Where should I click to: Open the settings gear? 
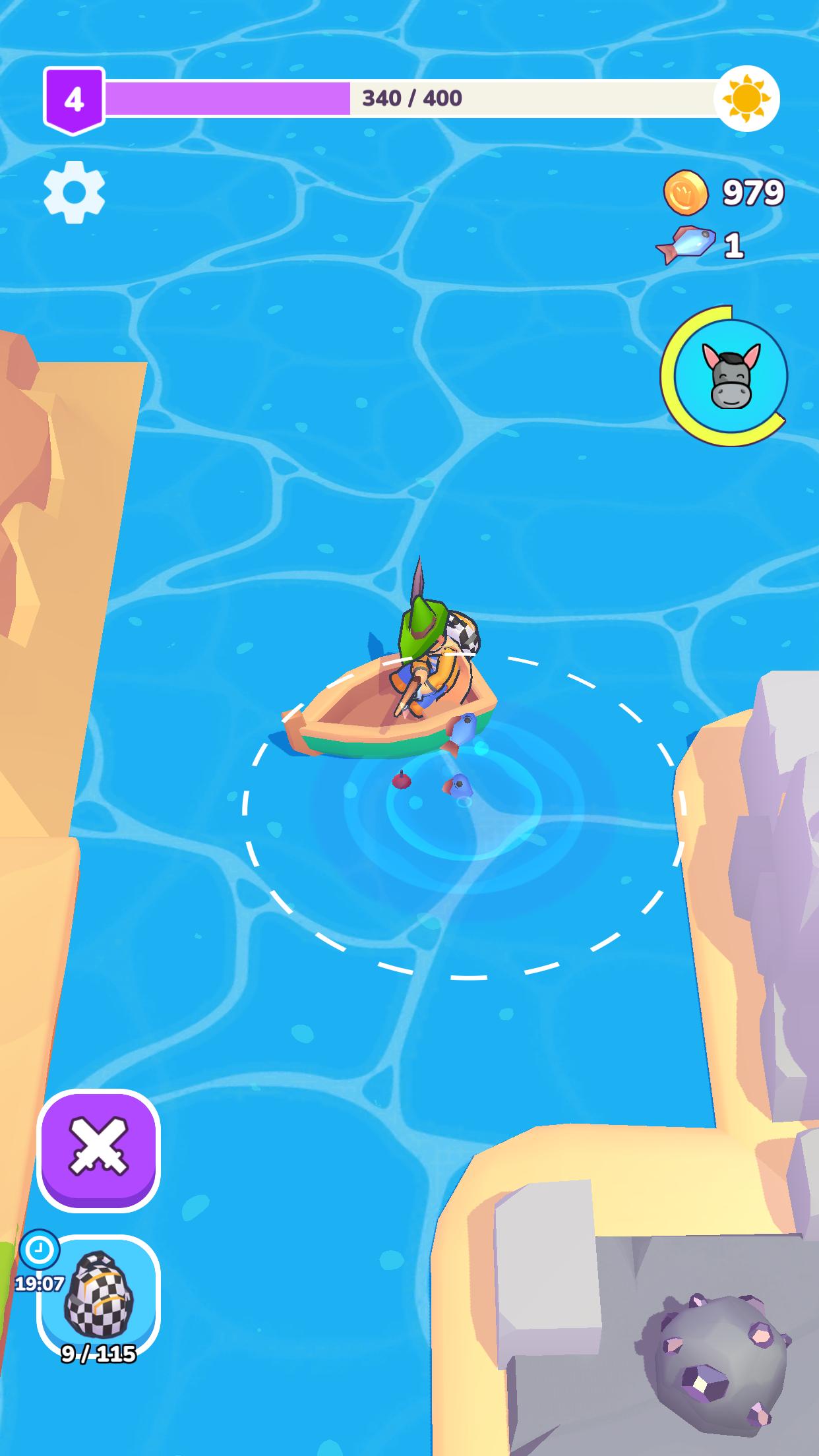pos(74,192)
